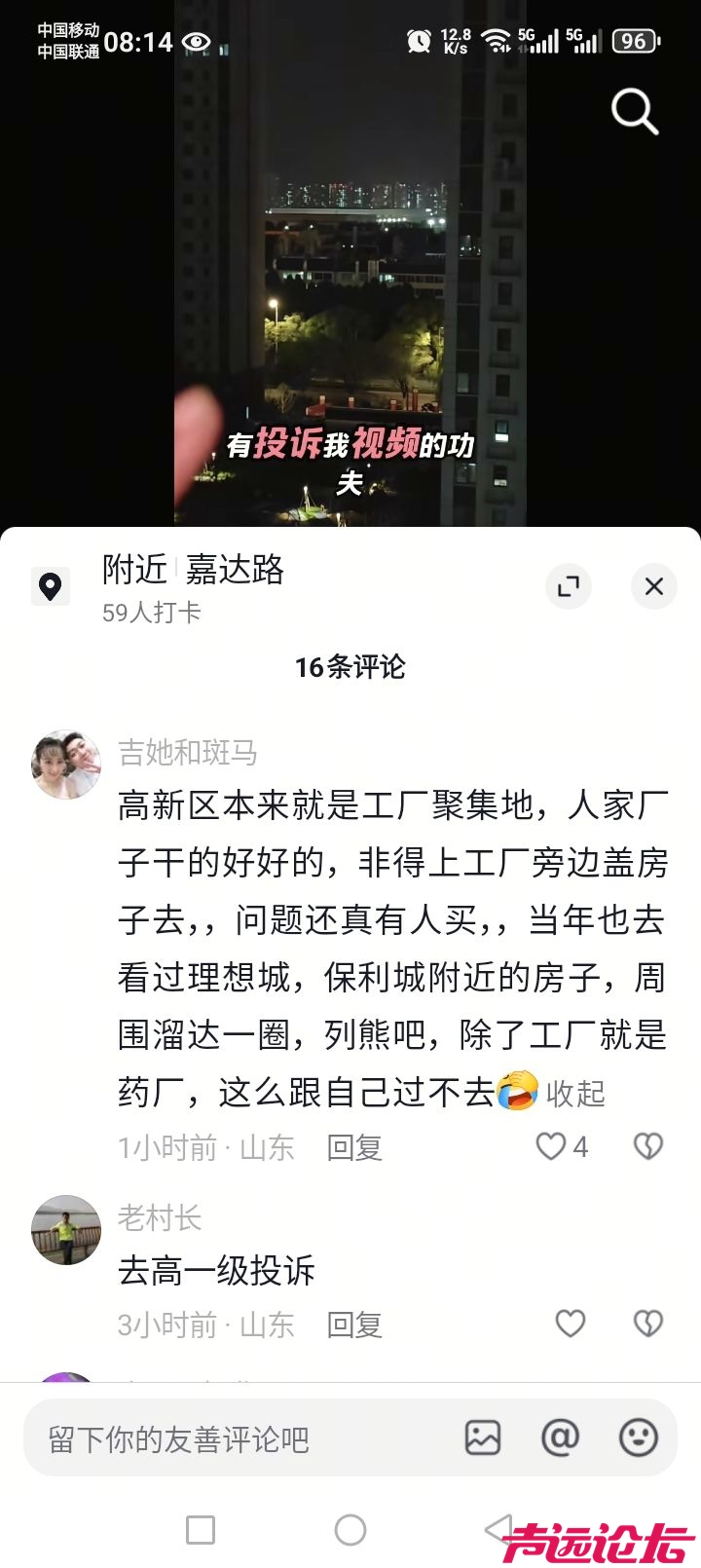The image size is (701, 1568).
Task: Dislike 老村长's comment
Action: pos(647,1324)
